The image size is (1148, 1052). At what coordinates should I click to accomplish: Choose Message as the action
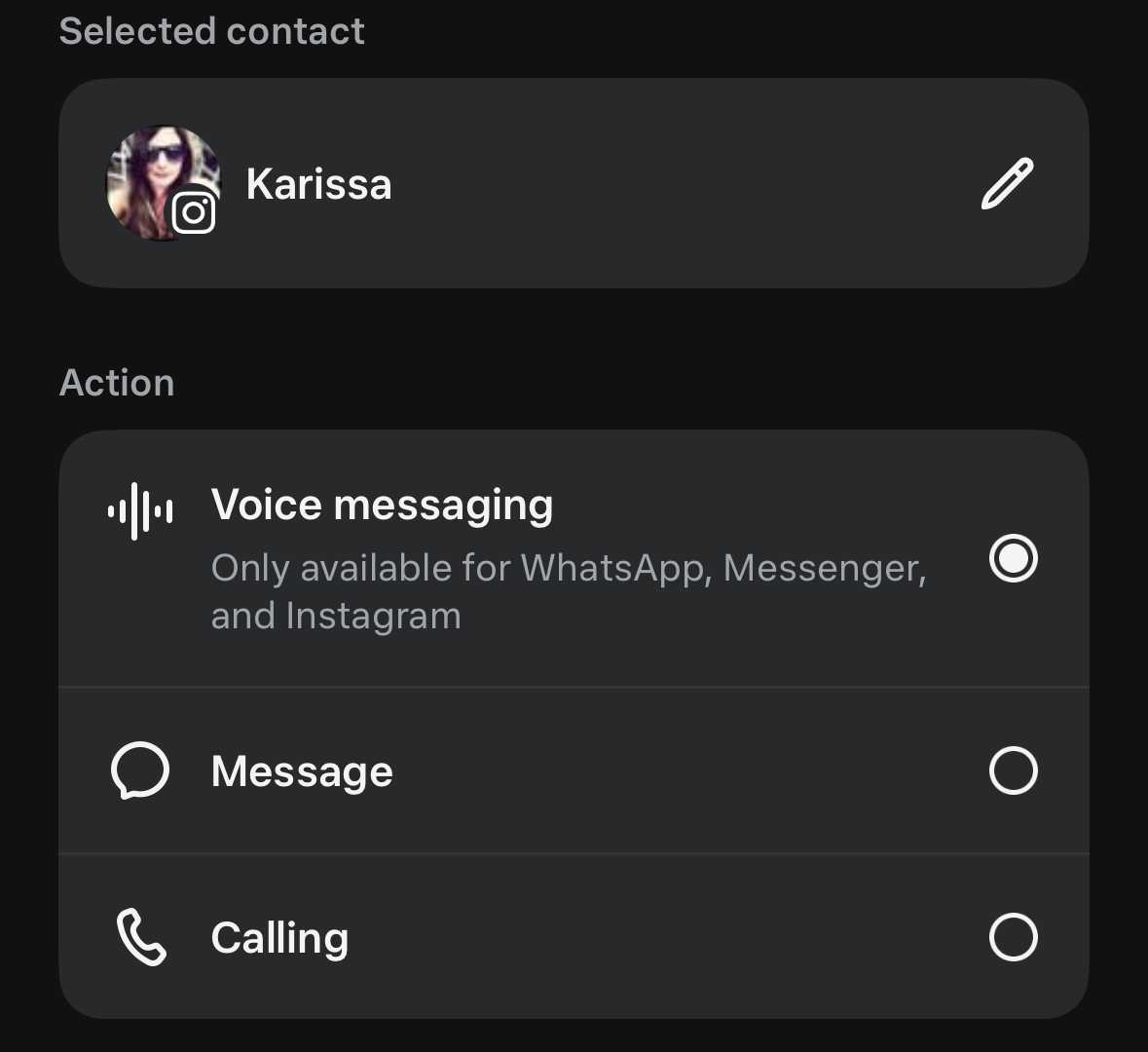pos(1013,770)
